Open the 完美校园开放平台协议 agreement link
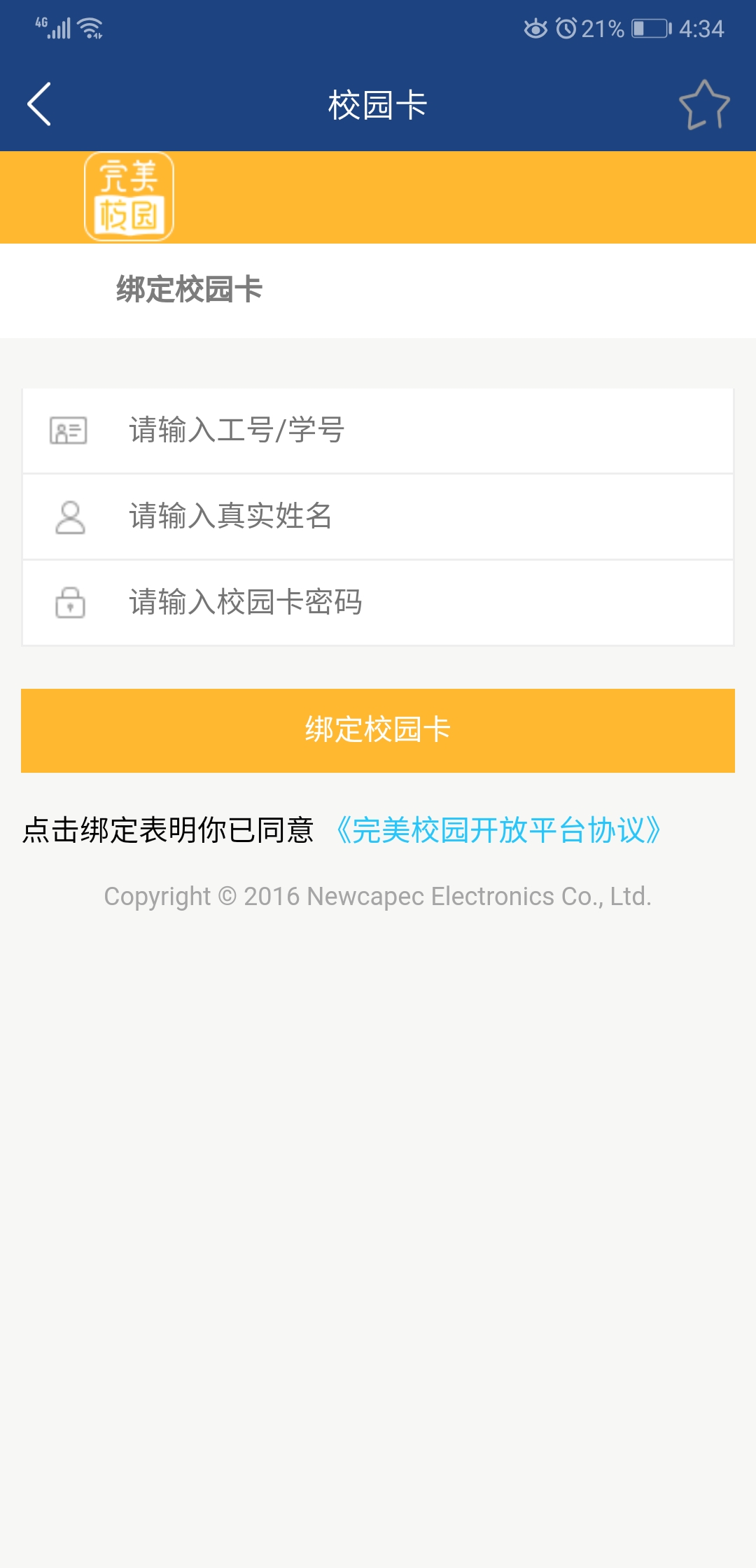Screen dimensions: 756x1568 point(498,831)
